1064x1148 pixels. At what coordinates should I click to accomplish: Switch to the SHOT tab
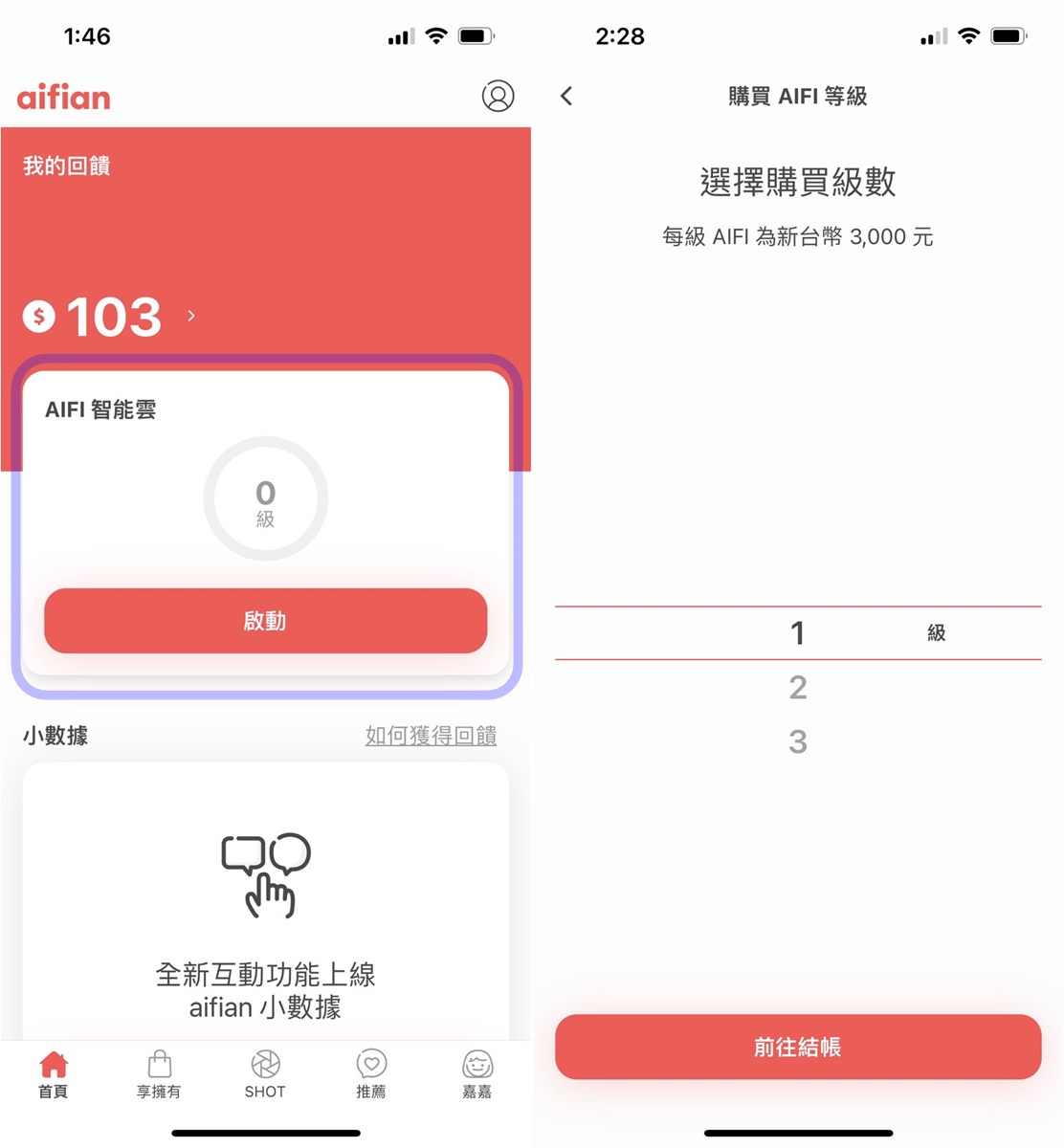pyautogui.click(x=265, y=1074)
